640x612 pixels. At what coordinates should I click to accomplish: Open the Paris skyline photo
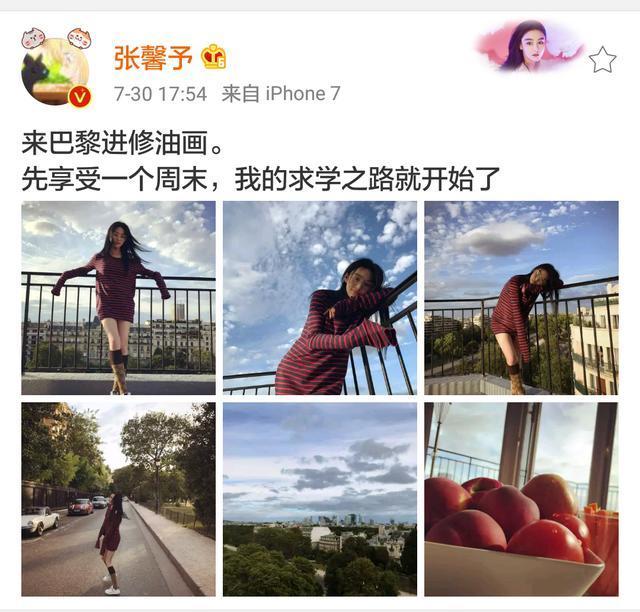tap(320, 498)
